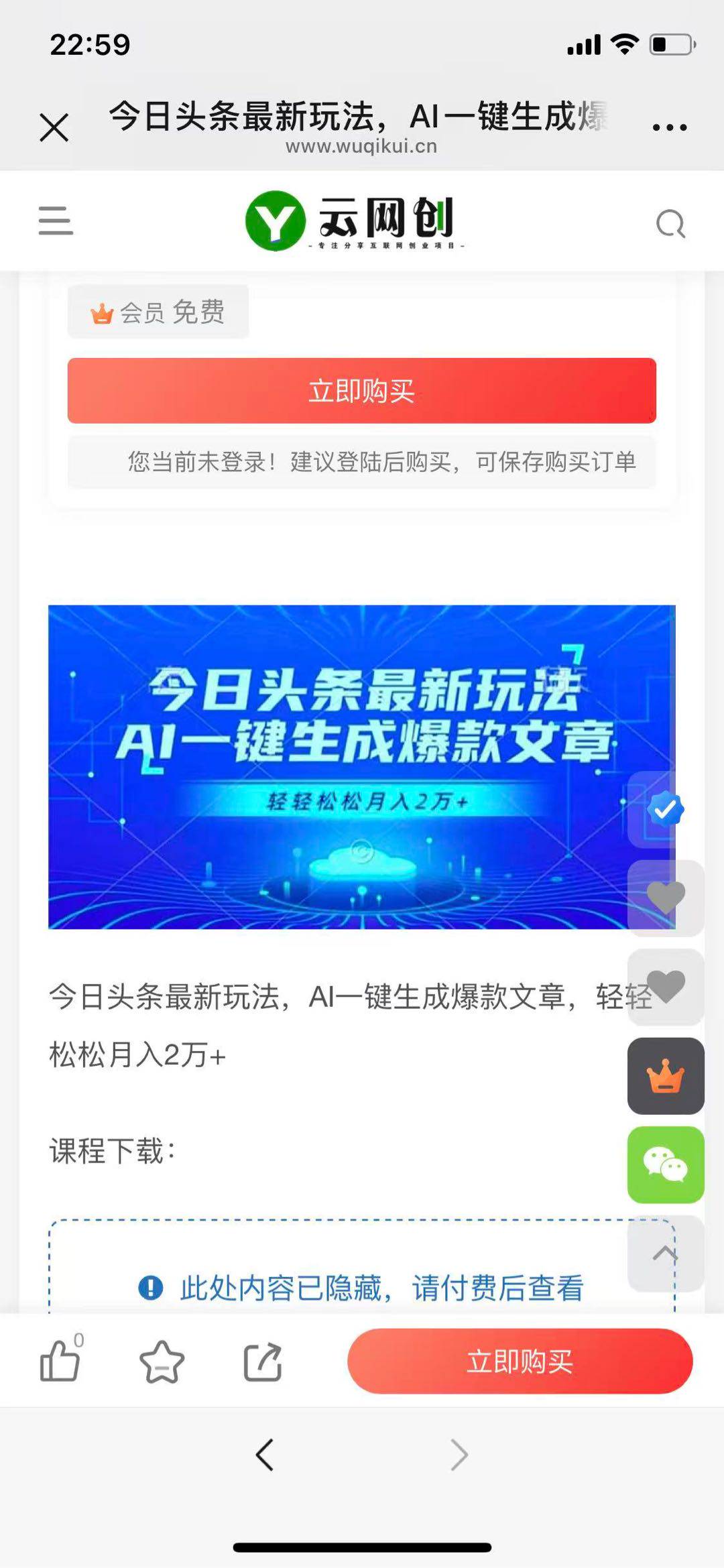Contact via the green WeChat button
Image resolution: width=724 pixels, height=1568 pixels.
665,1164
